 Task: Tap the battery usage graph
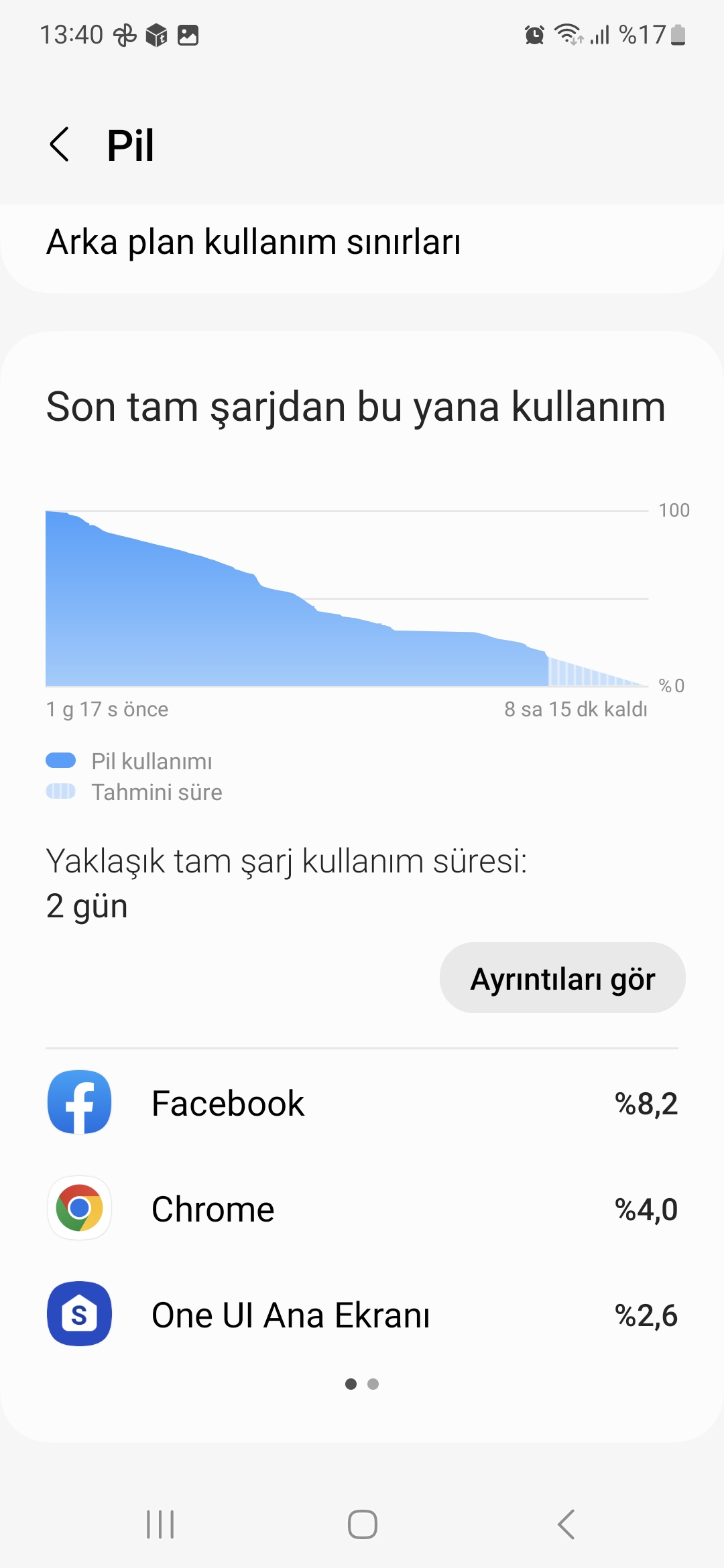coord(347,600)
